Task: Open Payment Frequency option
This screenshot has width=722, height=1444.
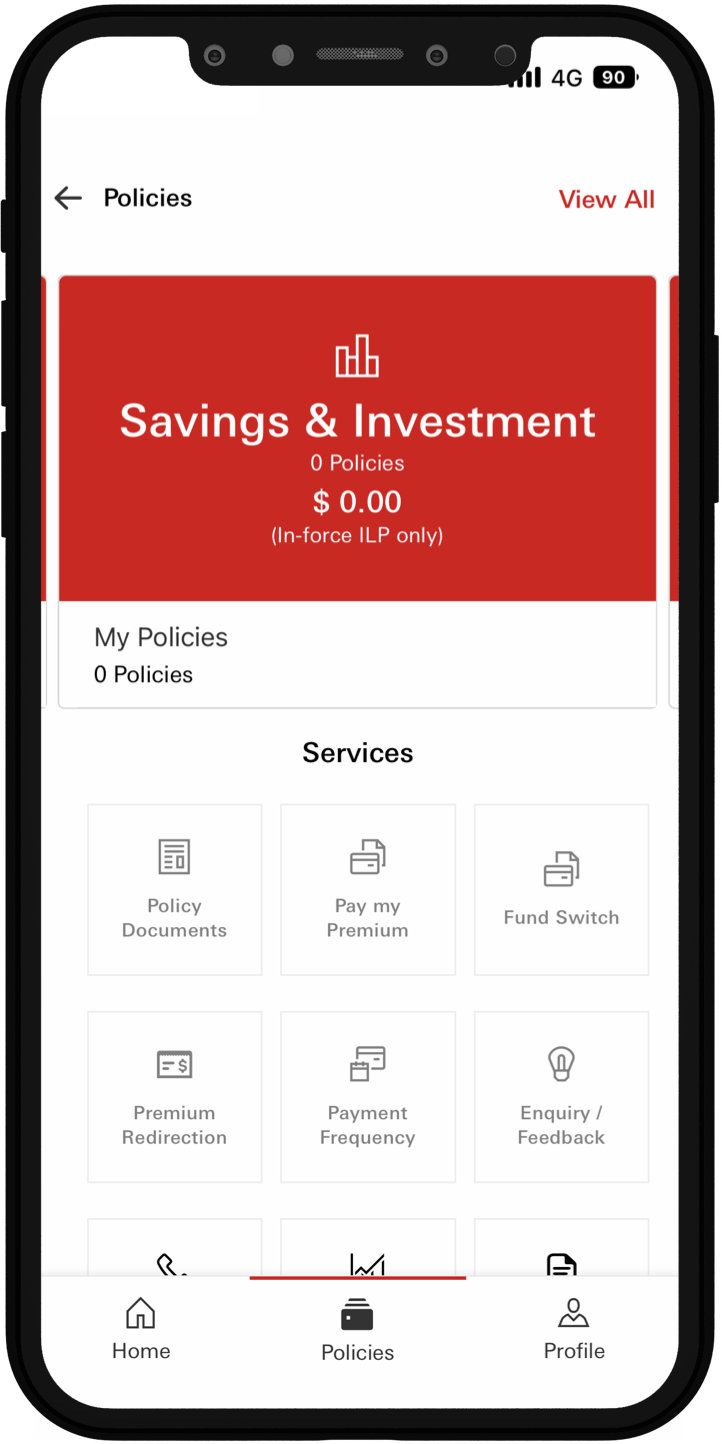Action: tap(367, 1096)
